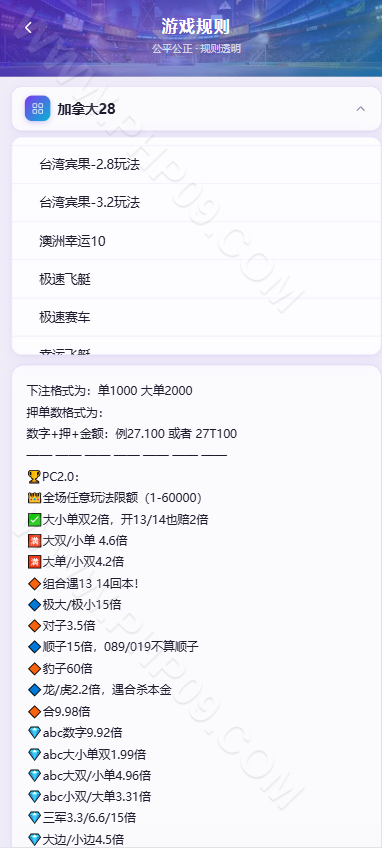382x848 pixels.
Task: Select 台湾宾果-2.8玩法 from the list
Action: [x=196, y=164]
